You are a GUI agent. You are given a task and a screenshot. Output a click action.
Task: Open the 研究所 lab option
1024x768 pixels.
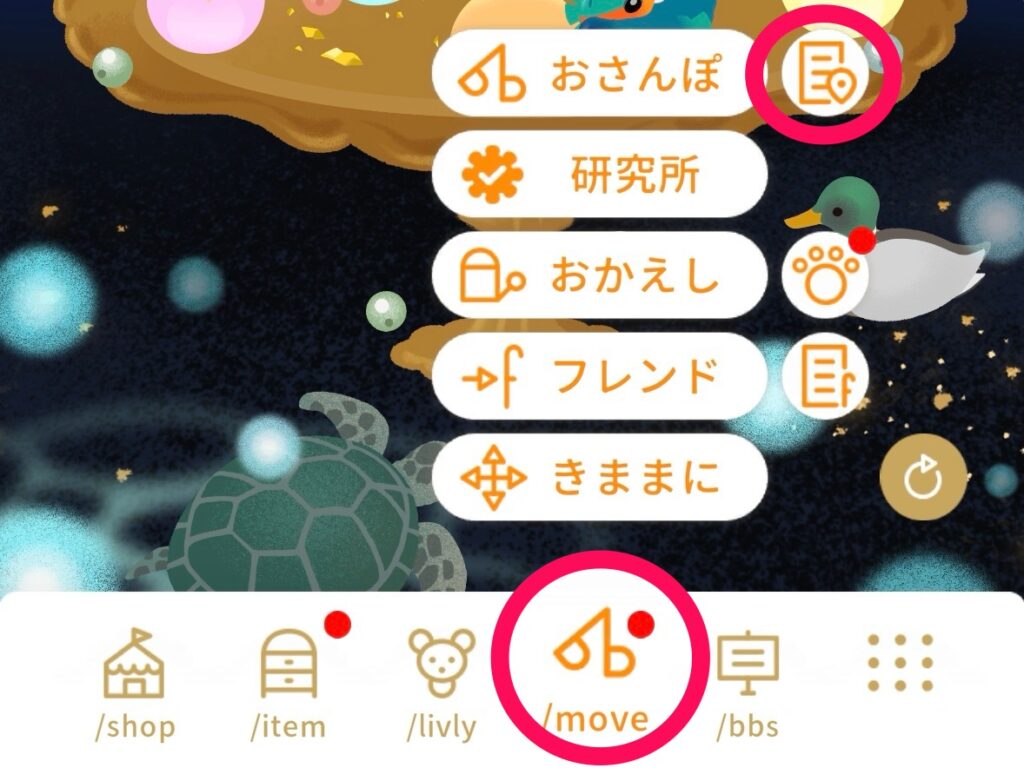point(598,176)
